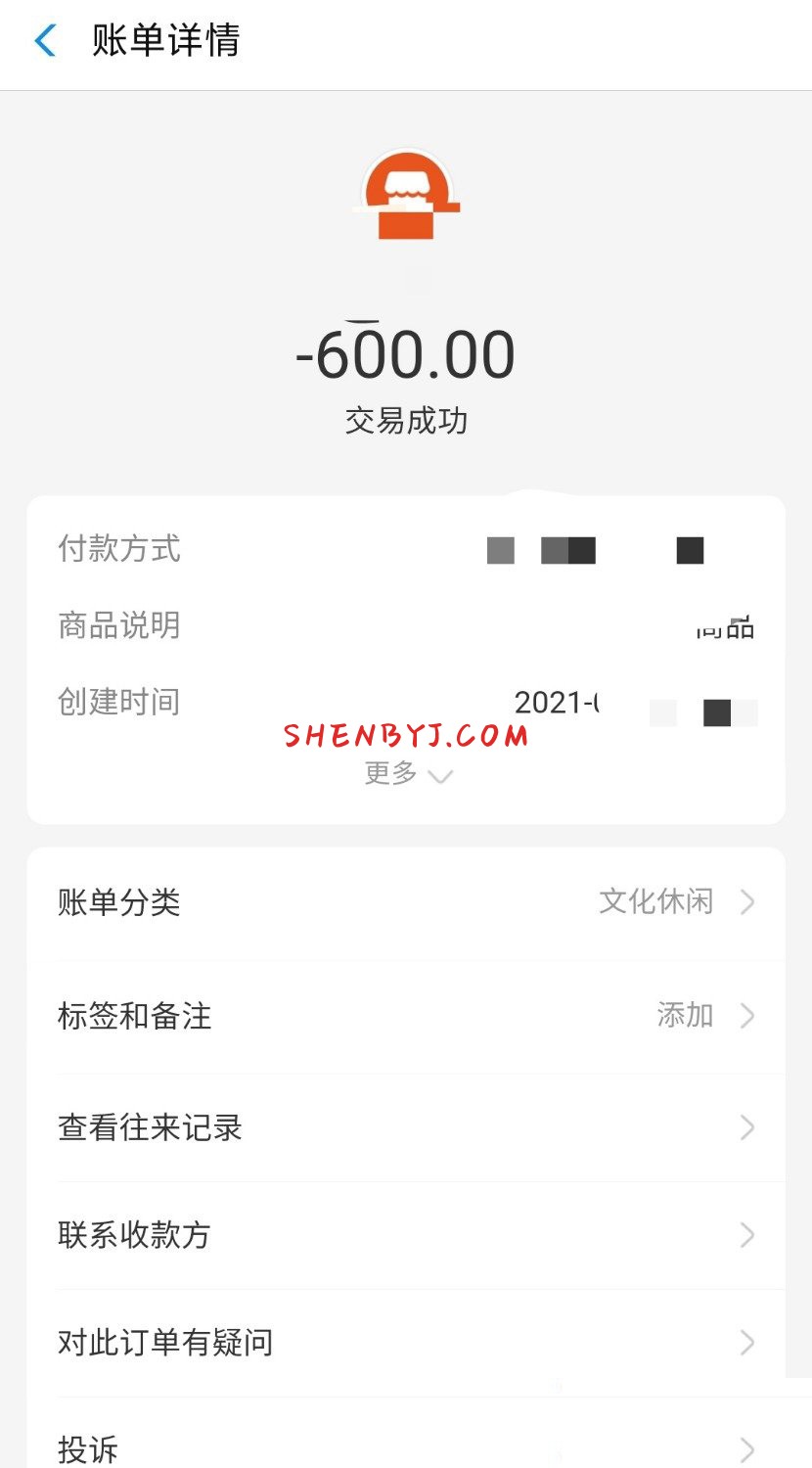Image resolution: width=812 pixels, height=1468 pixels.
Task: Open 账单分类 category setting
Action: click(405, 901)
